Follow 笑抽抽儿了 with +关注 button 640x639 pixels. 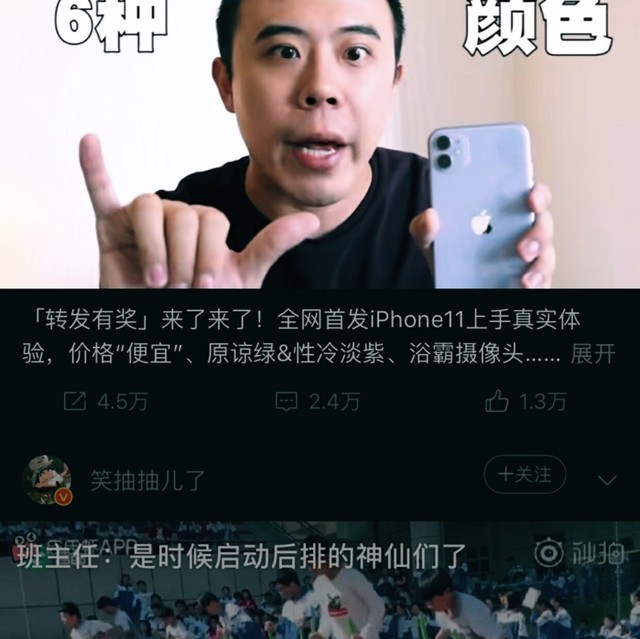pos(524,474)
